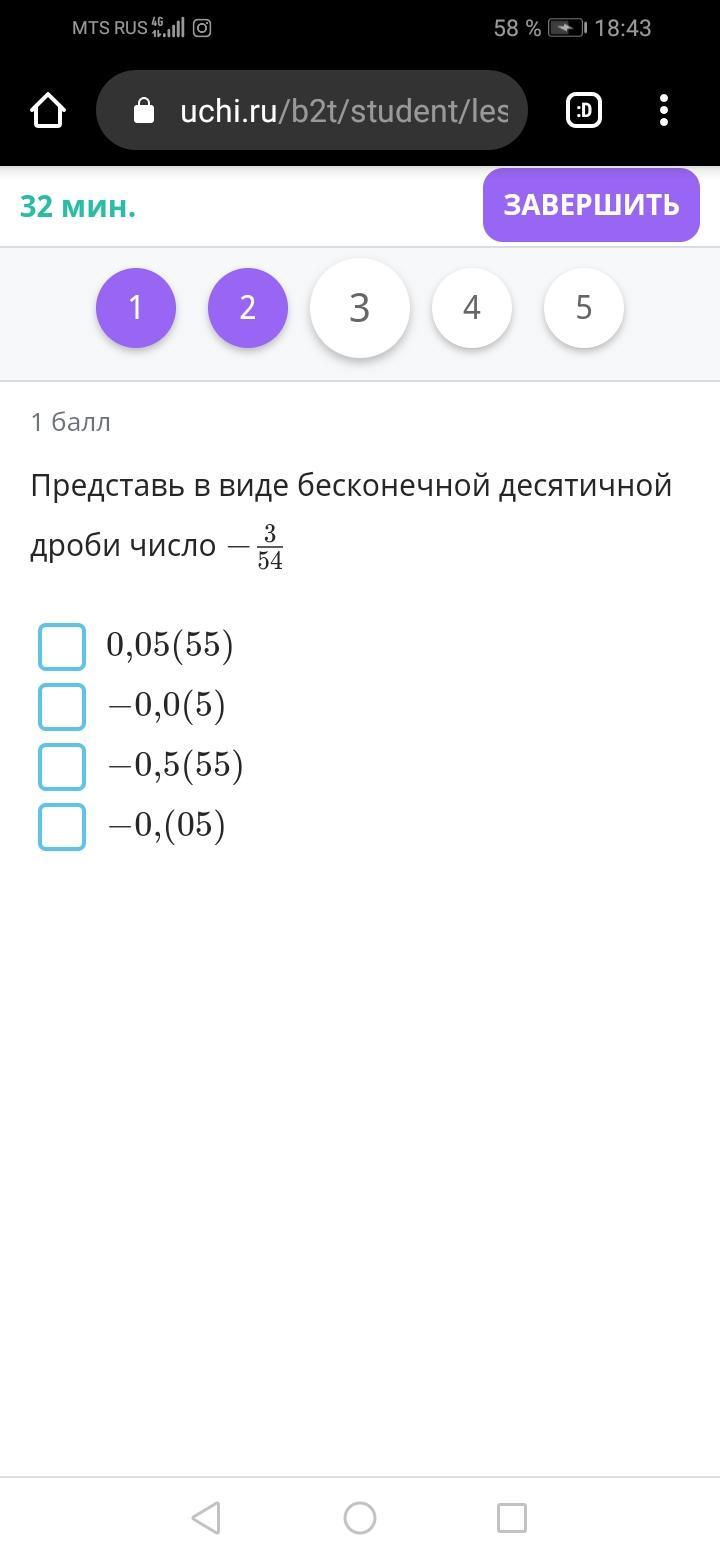
Task: Open the browser home page
Action: [48, 110]
